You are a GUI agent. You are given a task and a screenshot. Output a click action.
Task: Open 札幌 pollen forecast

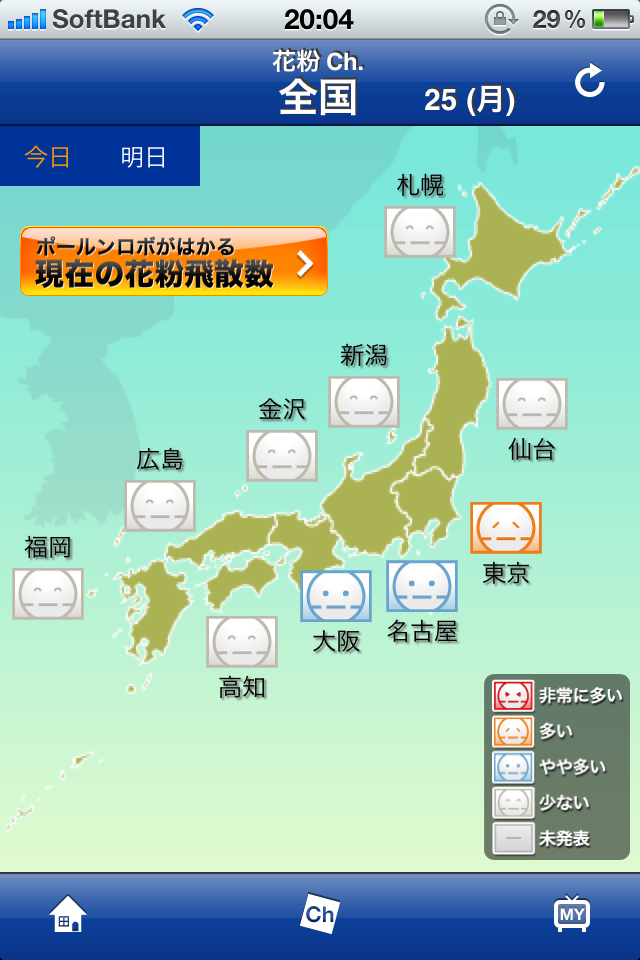click(x=420, y=232)
